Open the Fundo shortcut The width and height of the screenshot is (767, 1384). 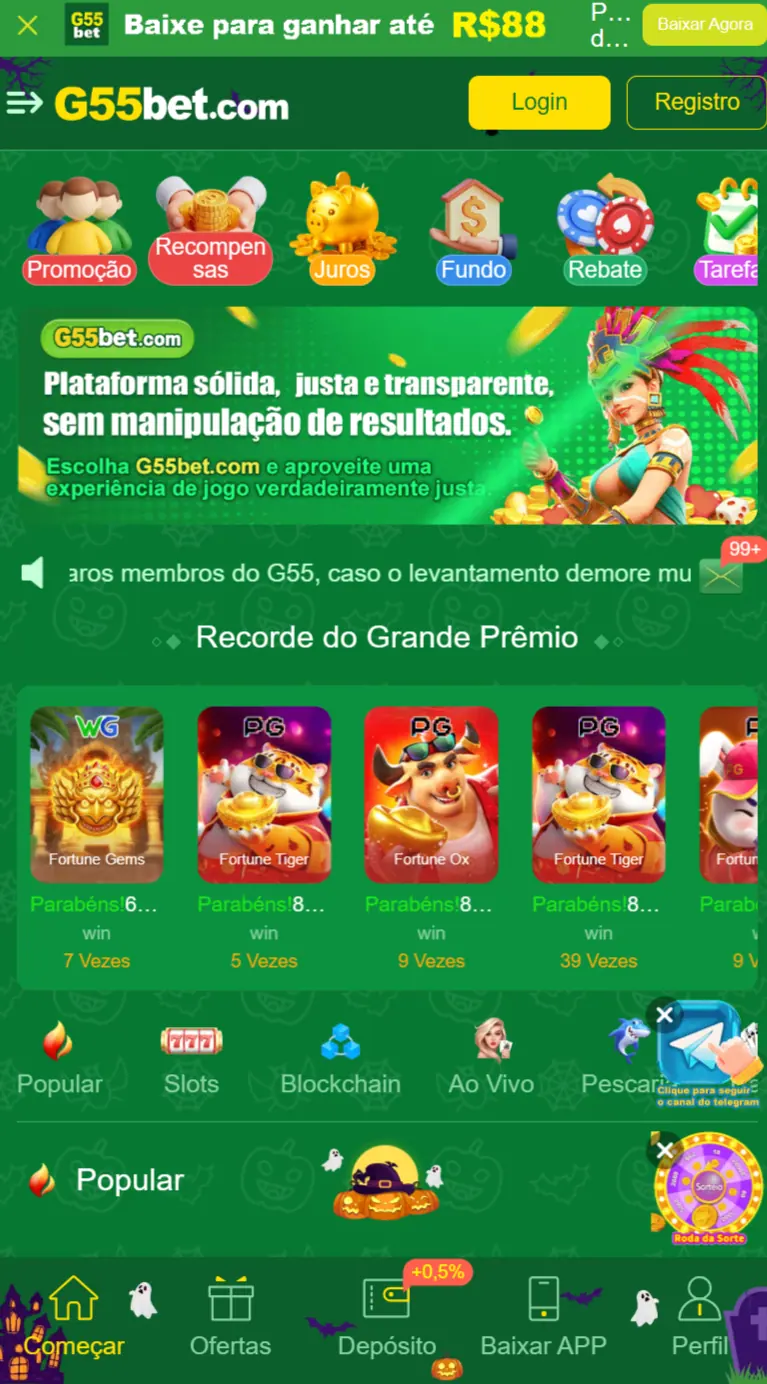(x=473, y=232)
